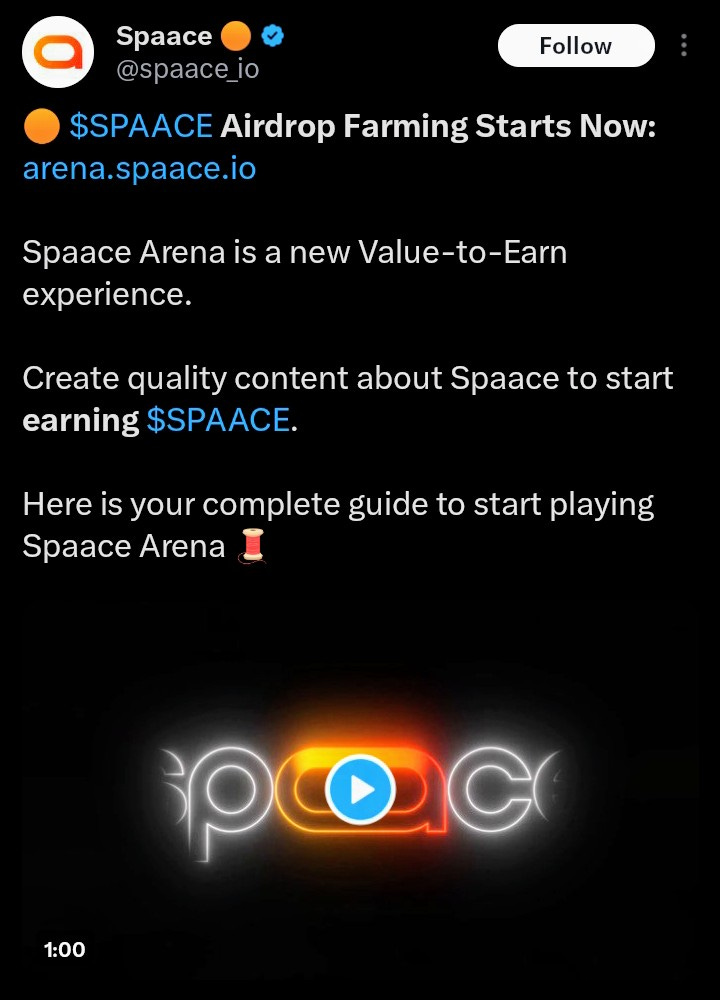Open the arena.spaace.io link

click(x=139, y=168)
